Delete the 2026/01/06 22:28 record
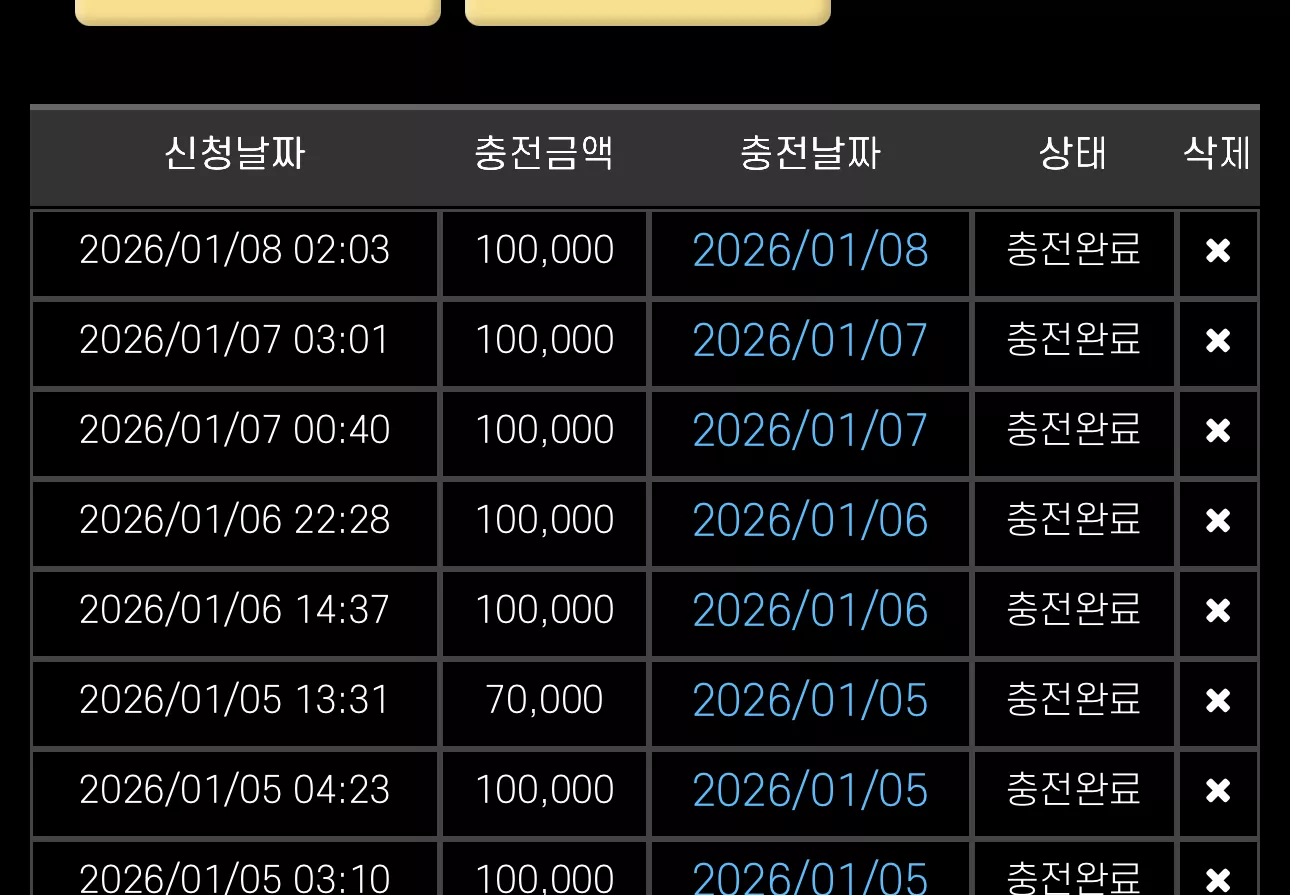 click(x=1218, y=521)
